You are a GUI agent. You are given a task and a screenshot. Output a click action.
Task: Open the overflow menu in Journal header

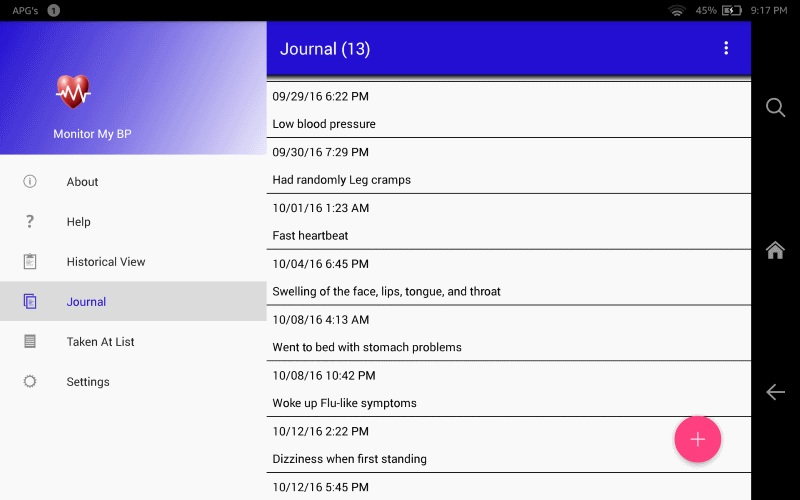pos(726,48)
